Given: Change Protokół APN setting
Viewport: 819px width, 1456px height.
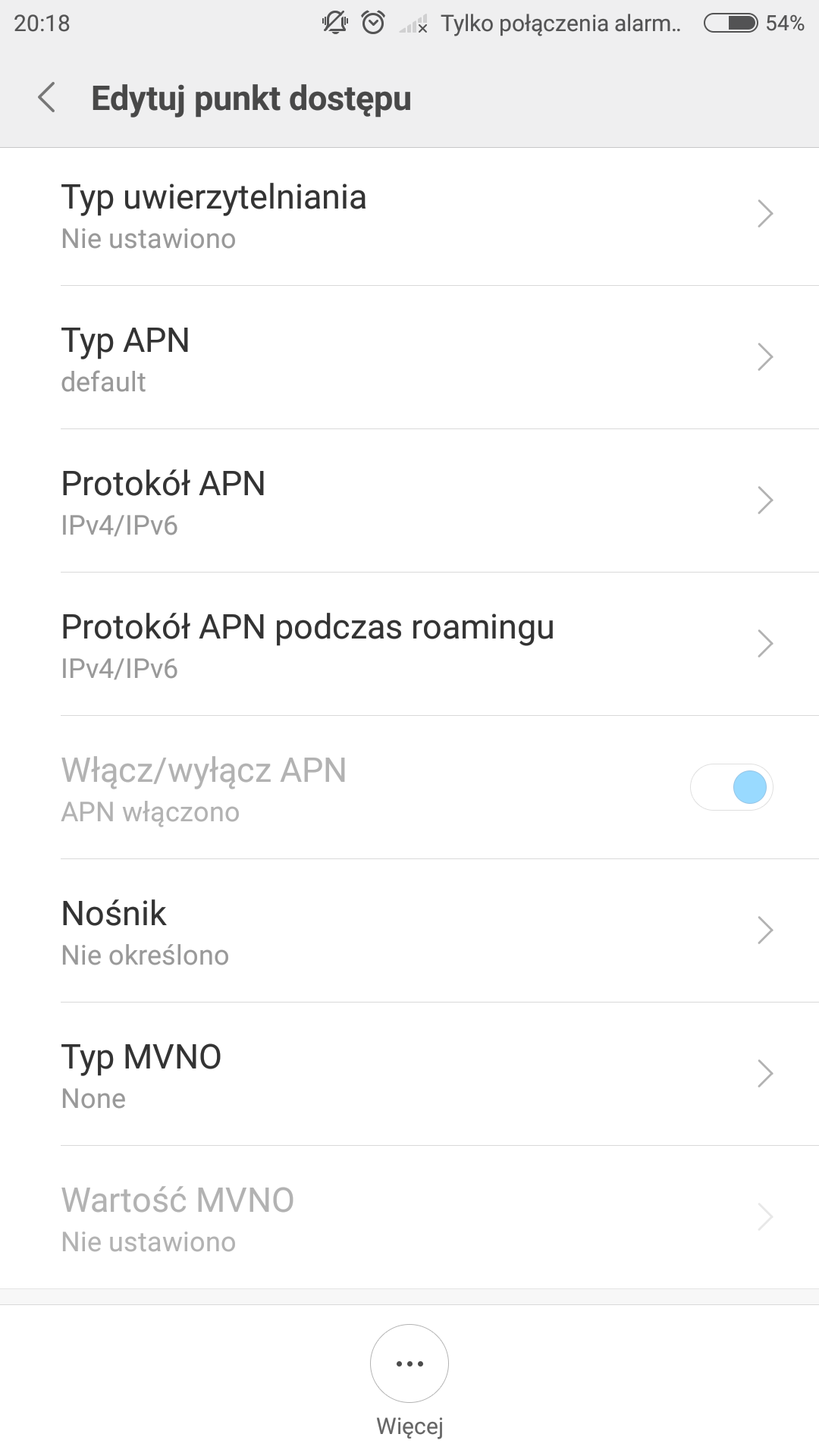Looking at the screenshot, I should [x=409, y=501].
